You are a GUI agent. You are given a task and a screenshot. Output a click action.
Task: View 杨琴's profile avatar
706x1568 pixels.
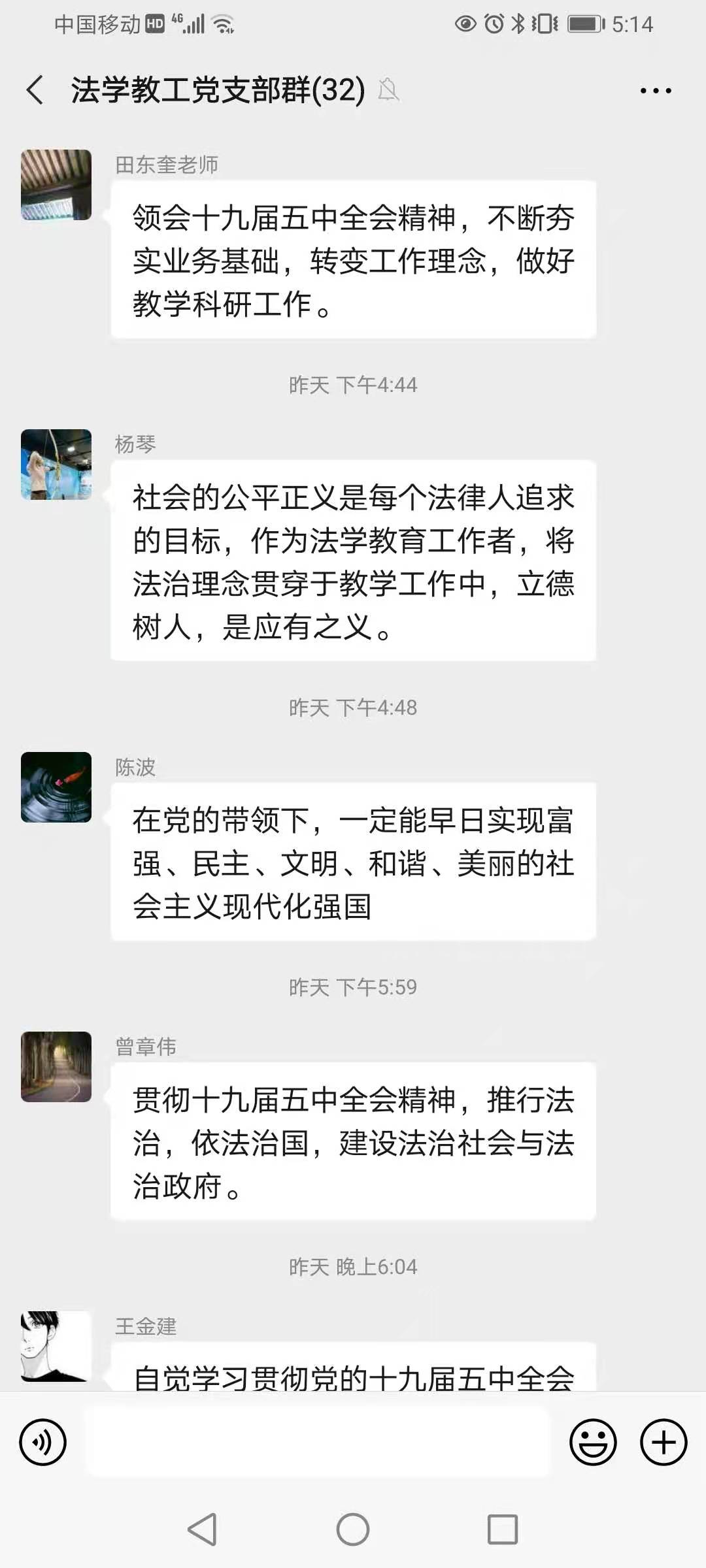(56, 465)
